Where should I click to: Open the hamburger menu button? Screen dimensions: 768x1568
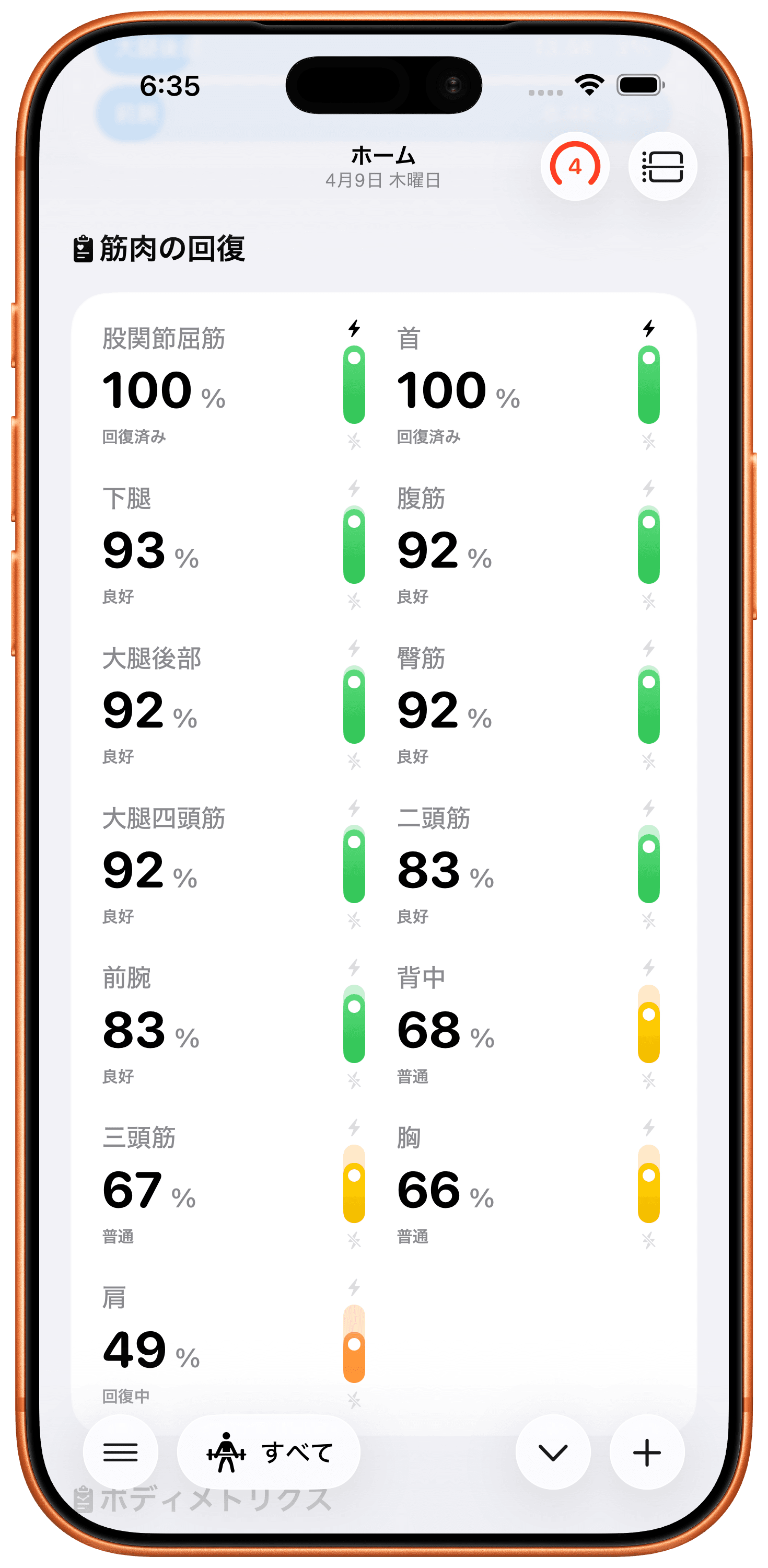click(x=121, y=1452)
